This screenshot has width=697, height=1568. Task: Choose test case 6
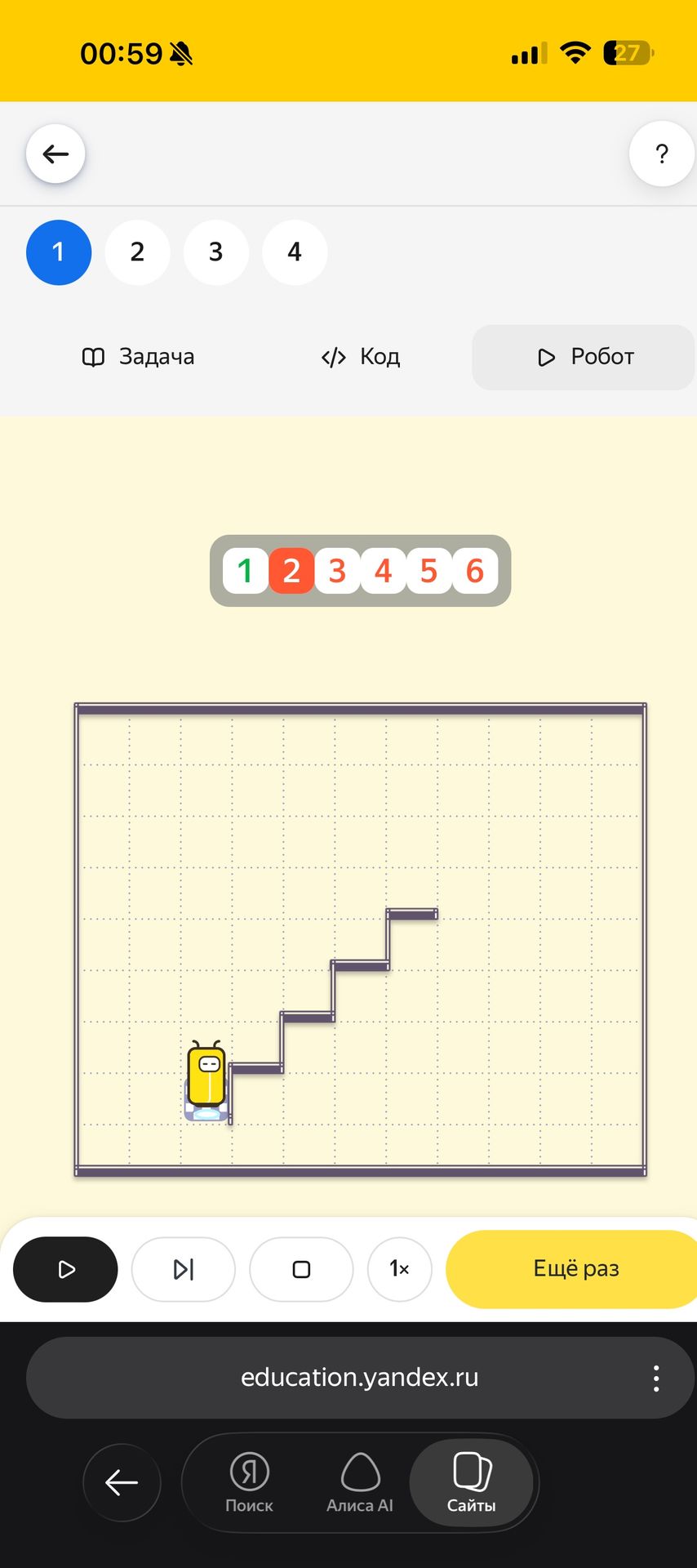click(475, 571)
